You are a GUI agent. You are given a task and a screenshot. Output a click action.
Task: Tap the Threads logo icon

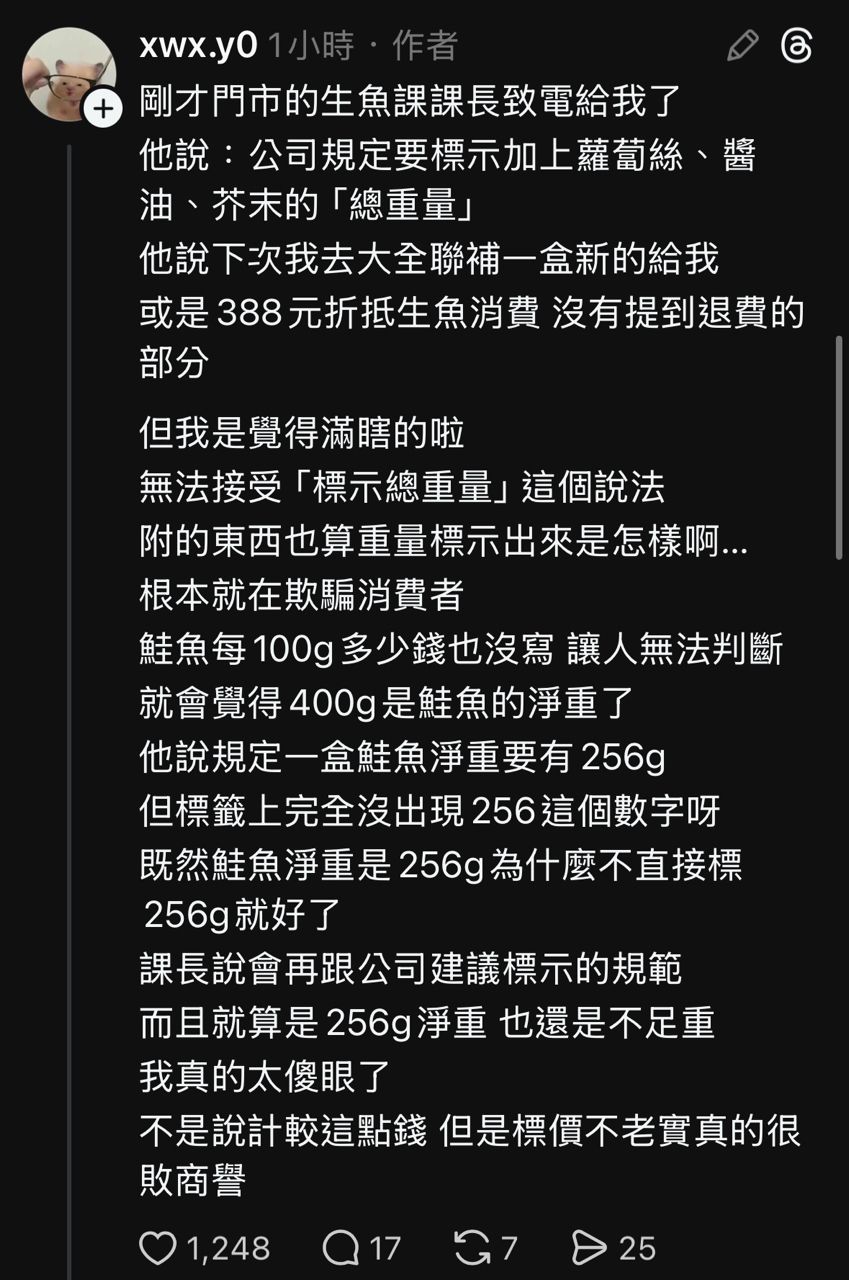(x=797, y=46)
